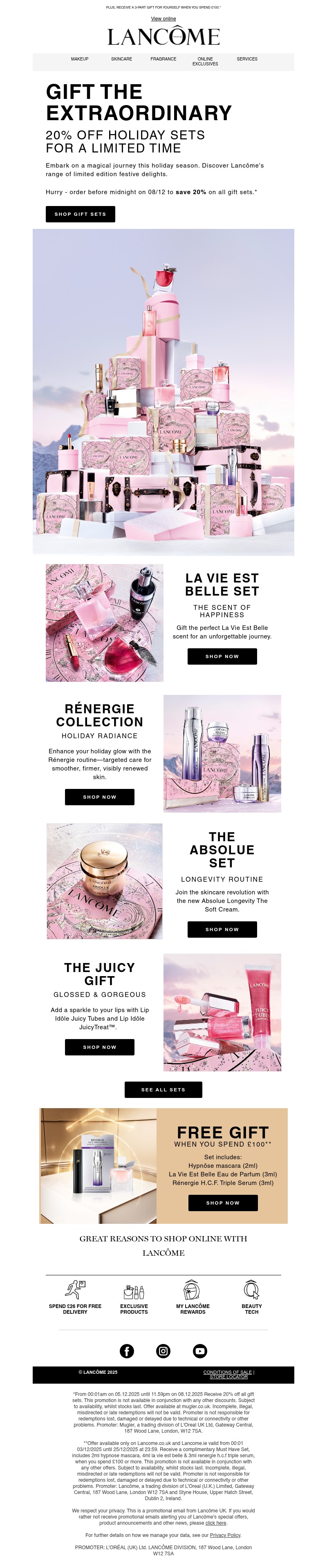The height and width of the screenshot is (1568, 327).
Task: Shop now for La Vie Est Belle Set
Action: [222, 656]
